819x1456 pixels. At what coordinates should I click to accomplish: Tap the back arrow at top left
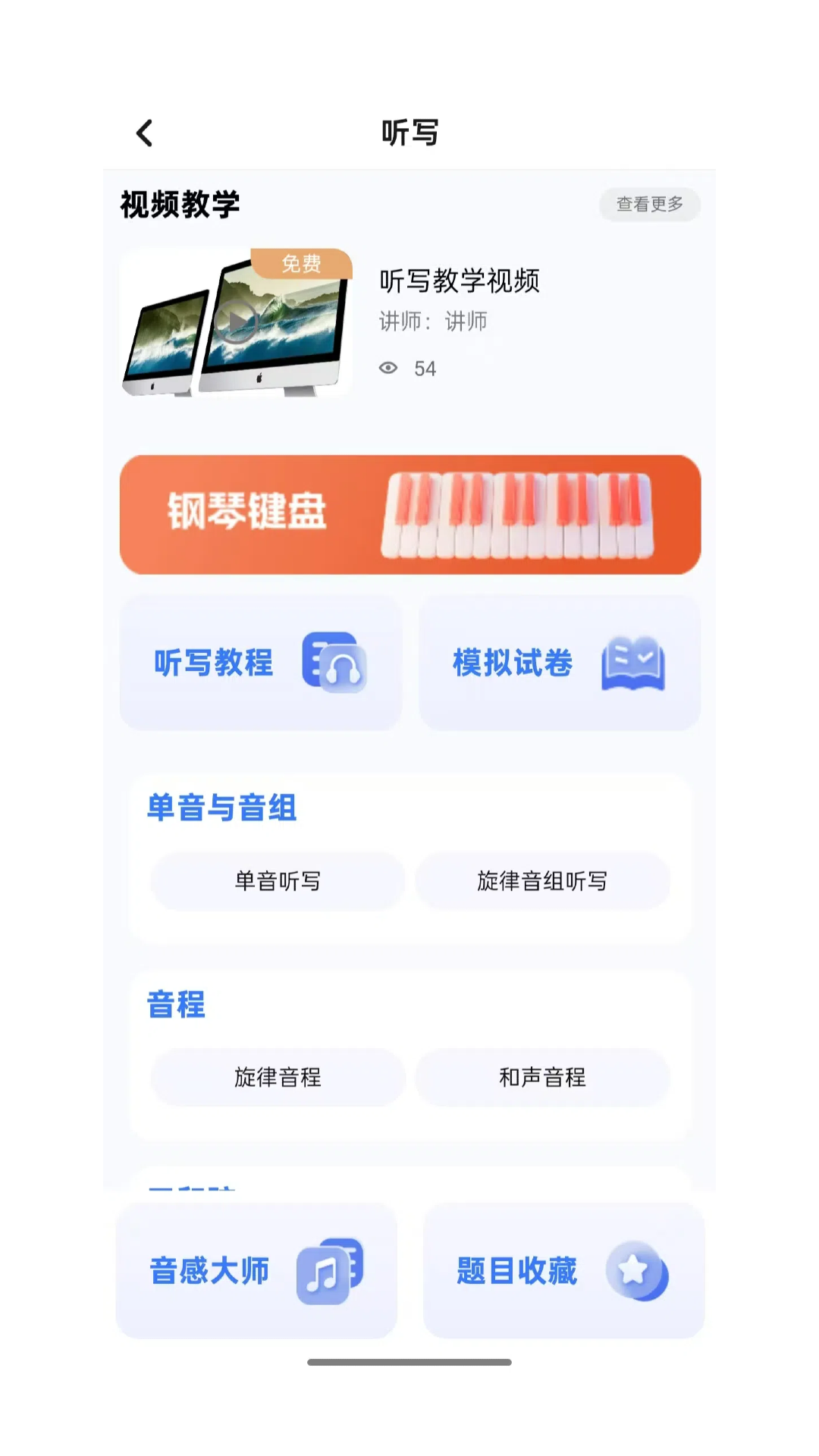click(x=143, y=131)
